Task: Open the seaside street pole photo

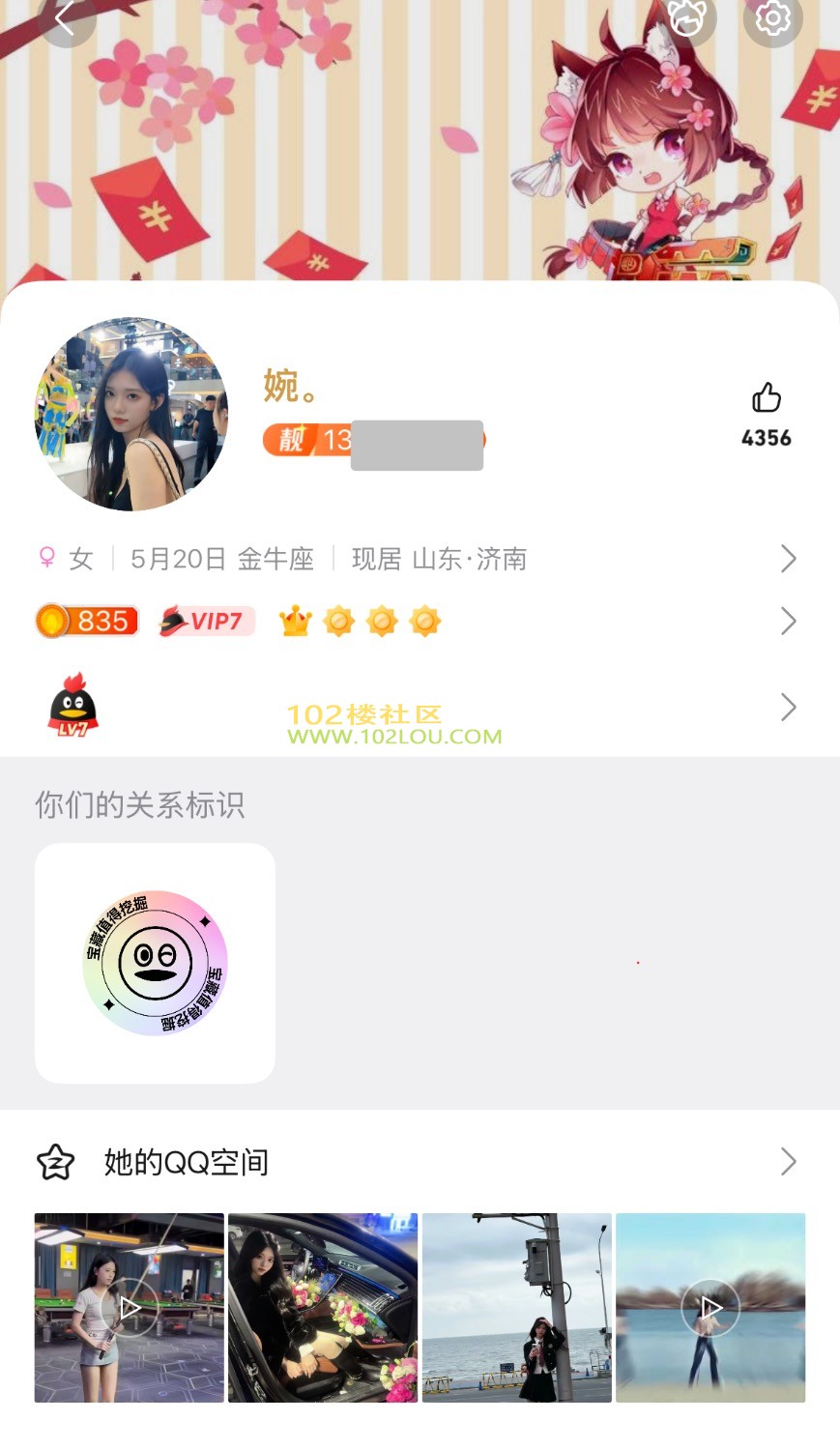Action: click(517, 1307)
